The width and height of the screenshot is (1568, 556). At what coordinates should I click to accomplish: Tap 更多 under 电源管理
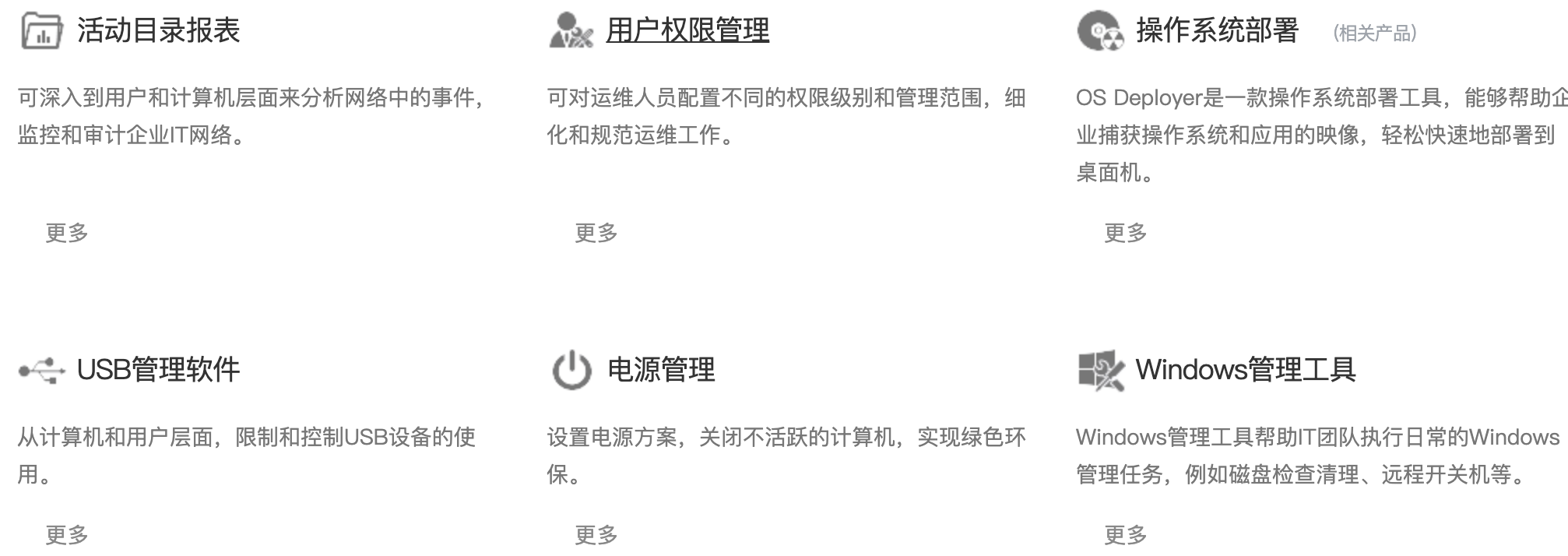point(596,535)
